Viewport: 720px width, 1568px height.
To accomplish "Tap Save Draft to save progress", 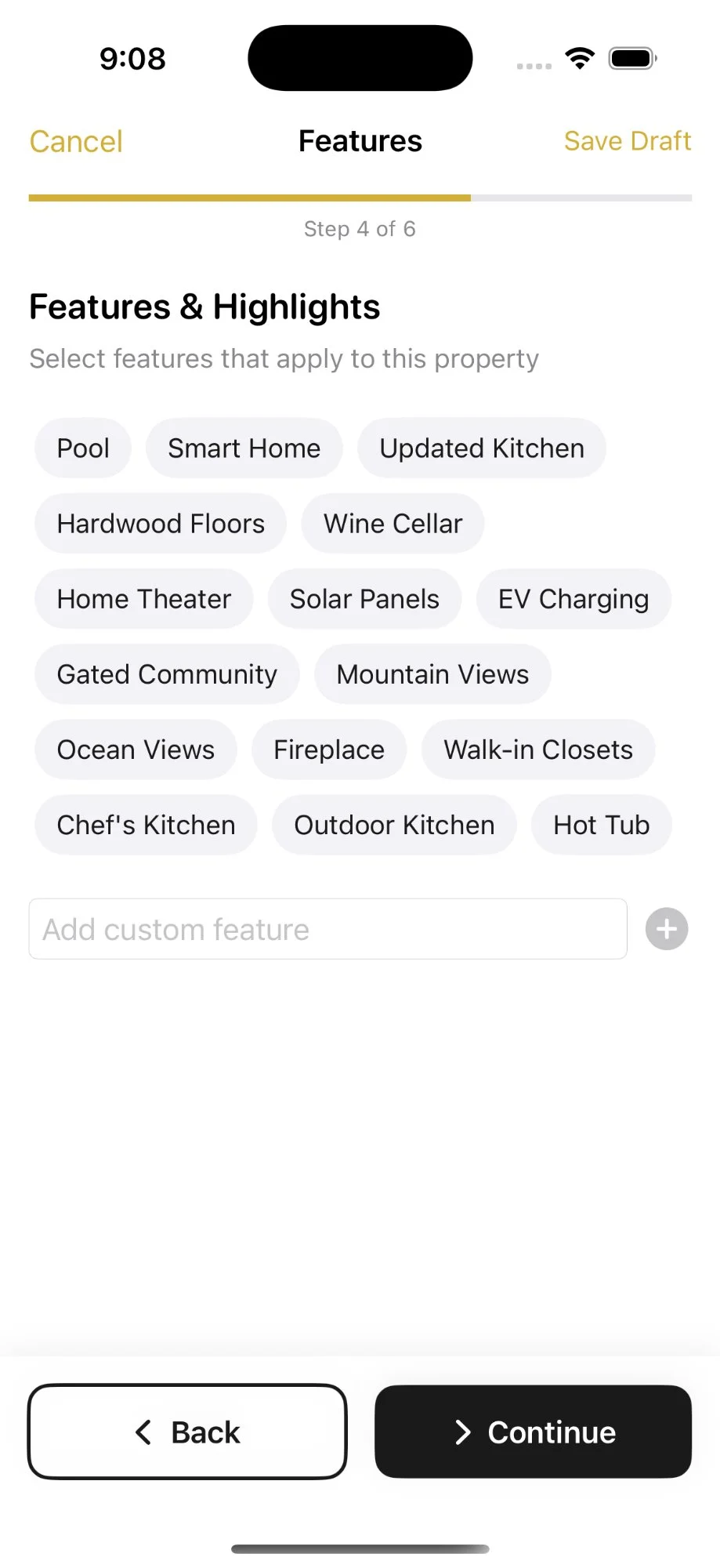I will [627, 141].
